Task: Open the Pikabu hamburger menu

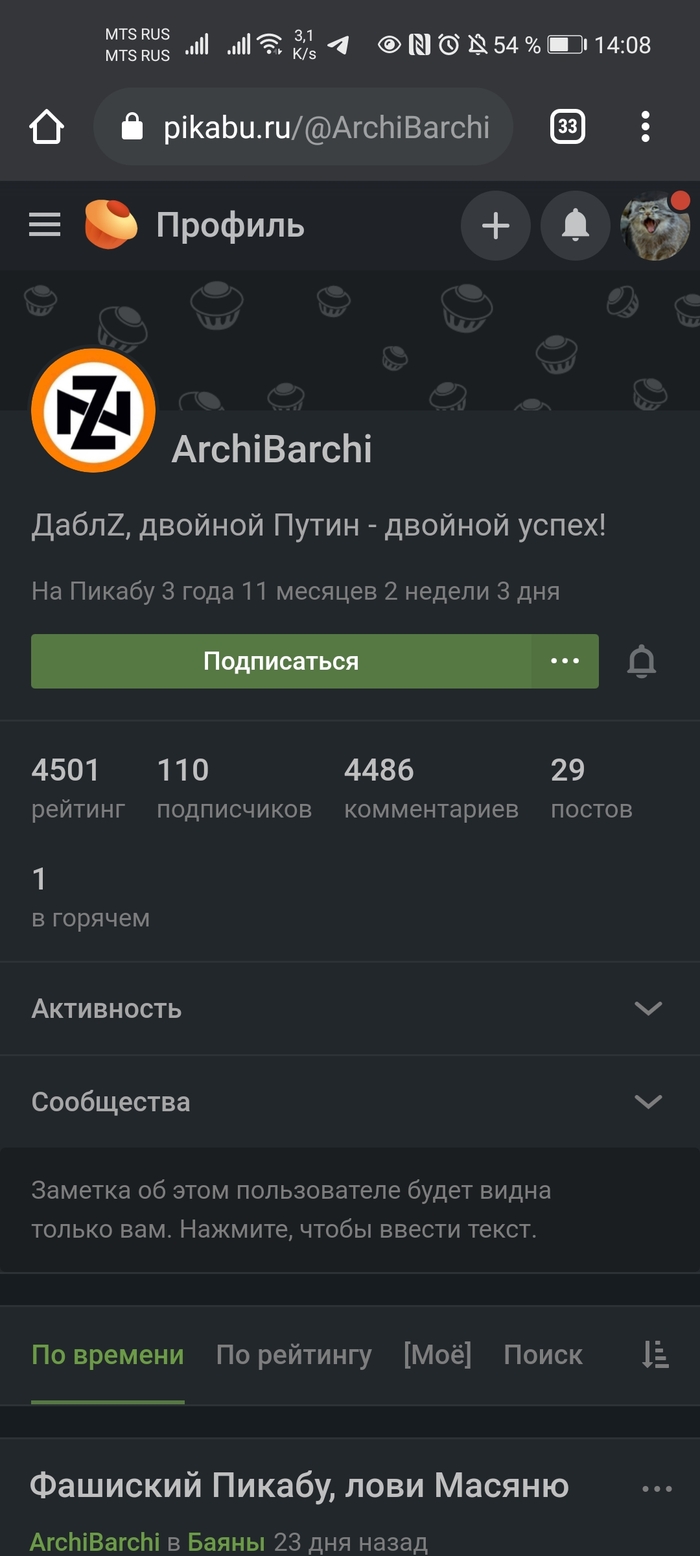Action: 45,225
